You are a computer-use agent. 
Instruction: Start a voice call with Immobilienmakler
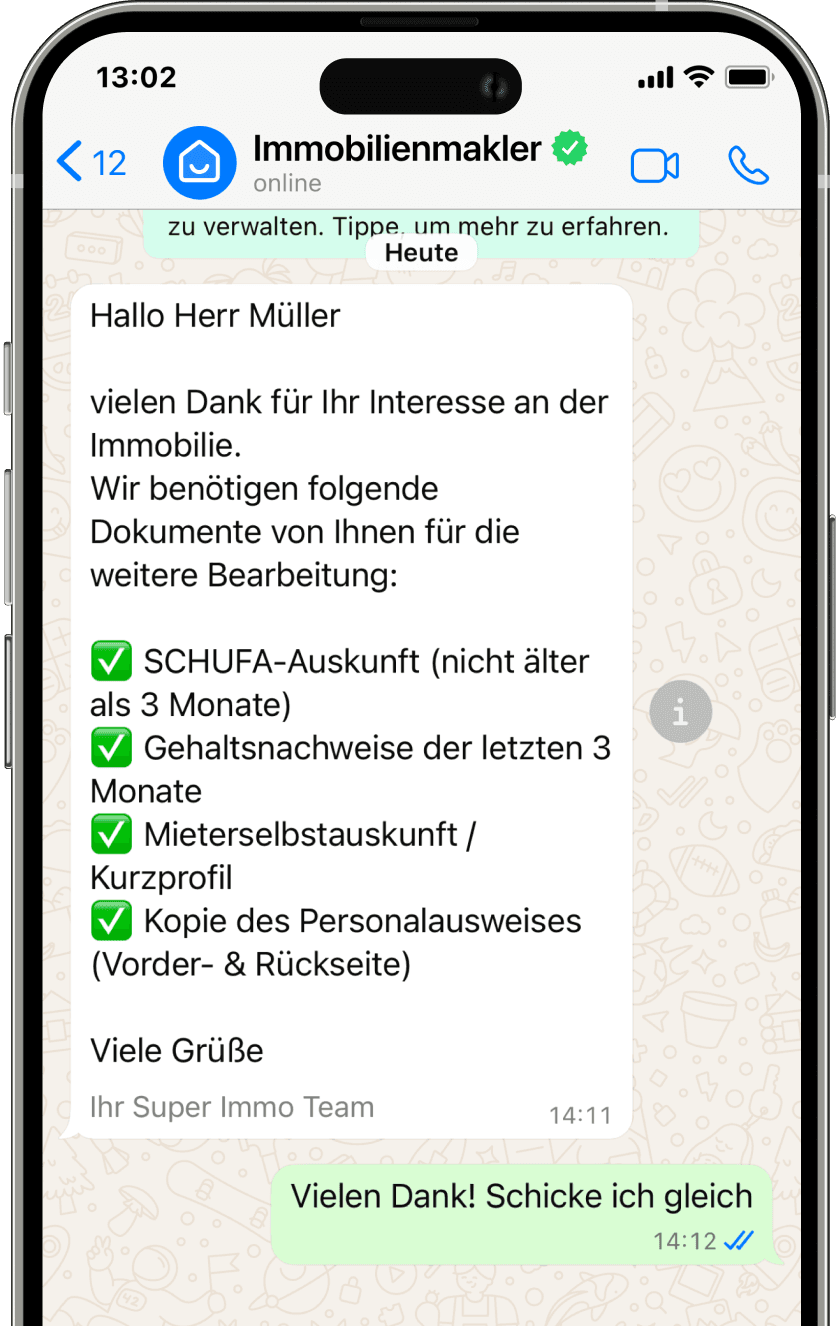748,166
